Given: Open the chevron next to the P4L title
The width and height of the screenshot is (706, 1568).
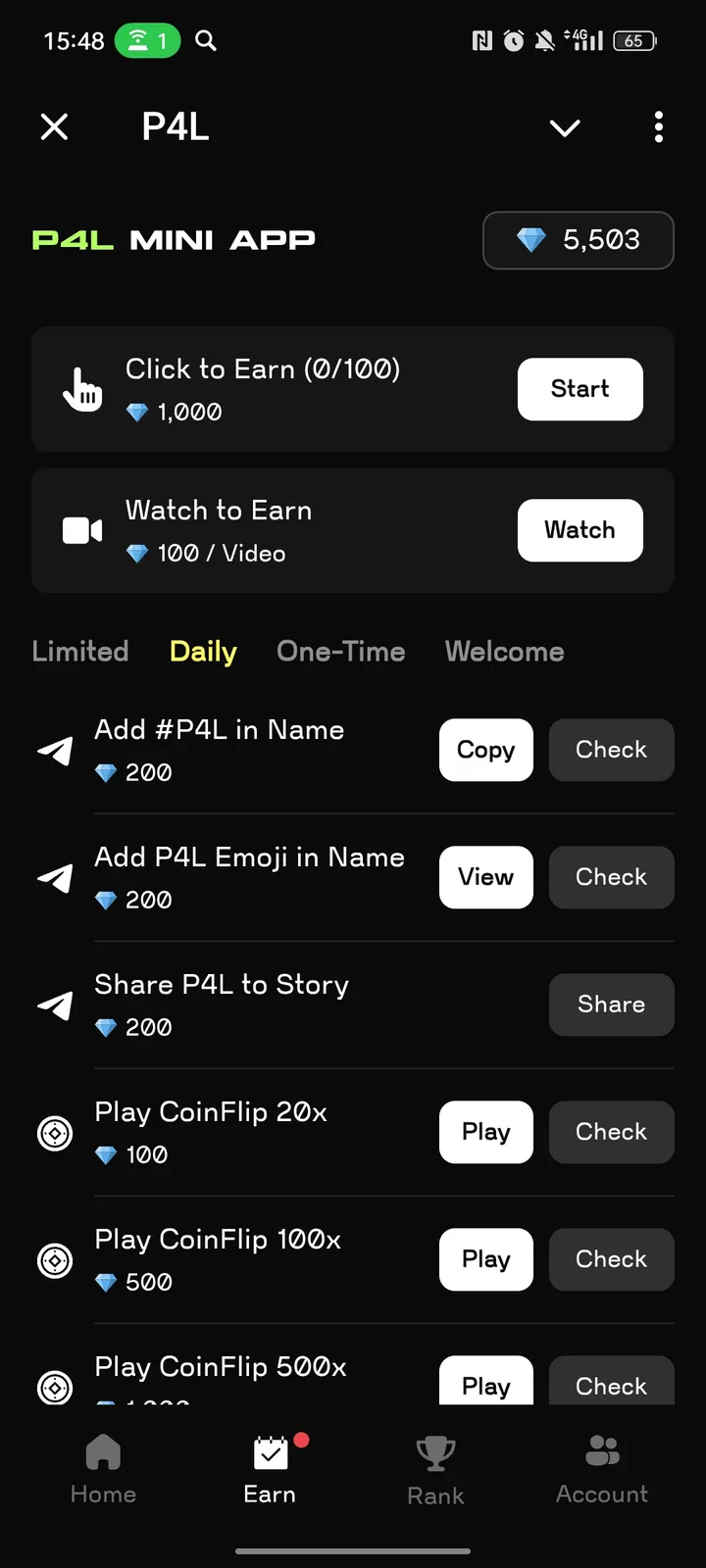Looking at the screenshot, I should point(565,127).
